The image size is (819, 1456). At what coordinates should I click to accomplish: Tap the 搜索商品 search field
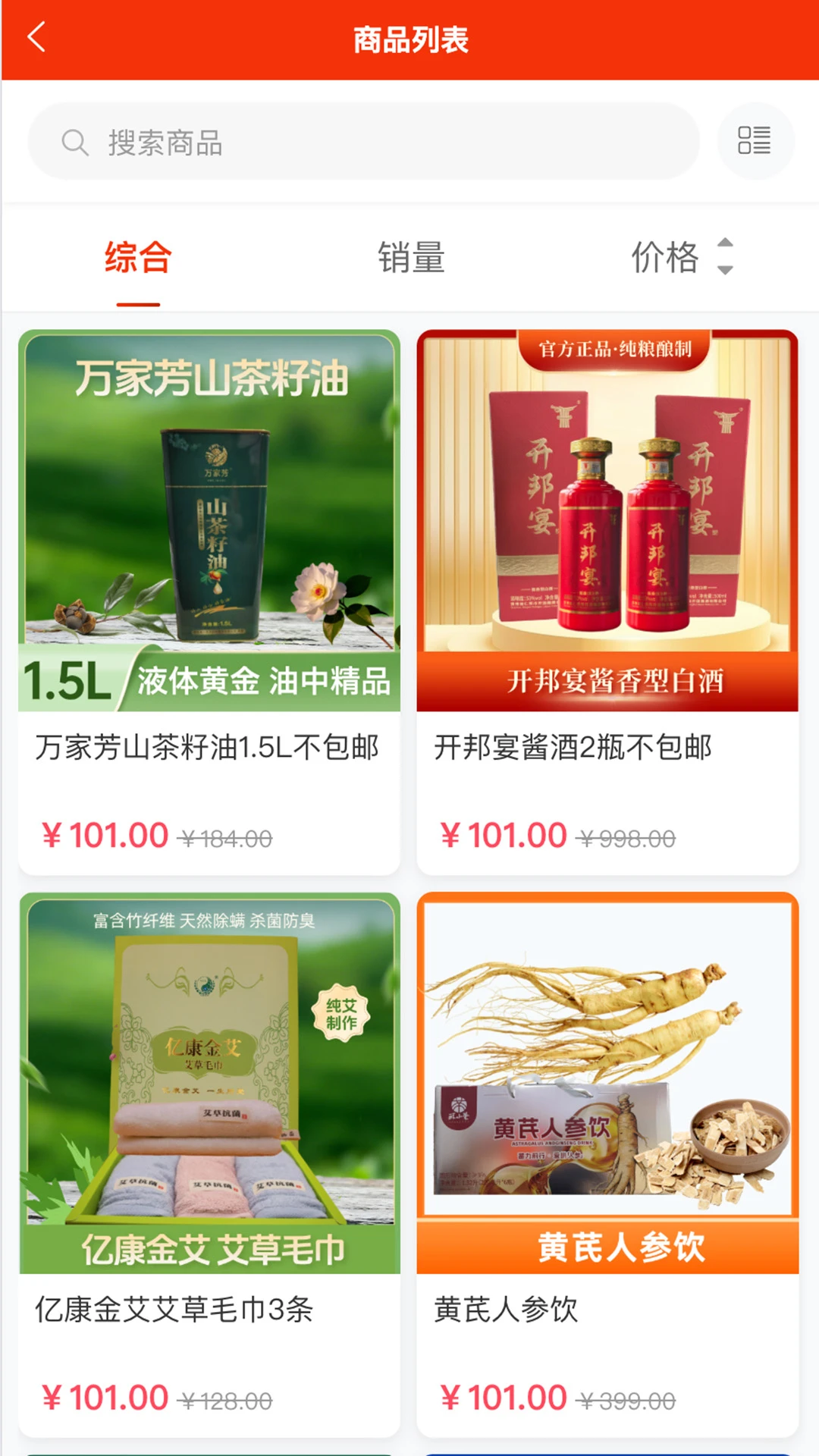(x=363, y=142)
